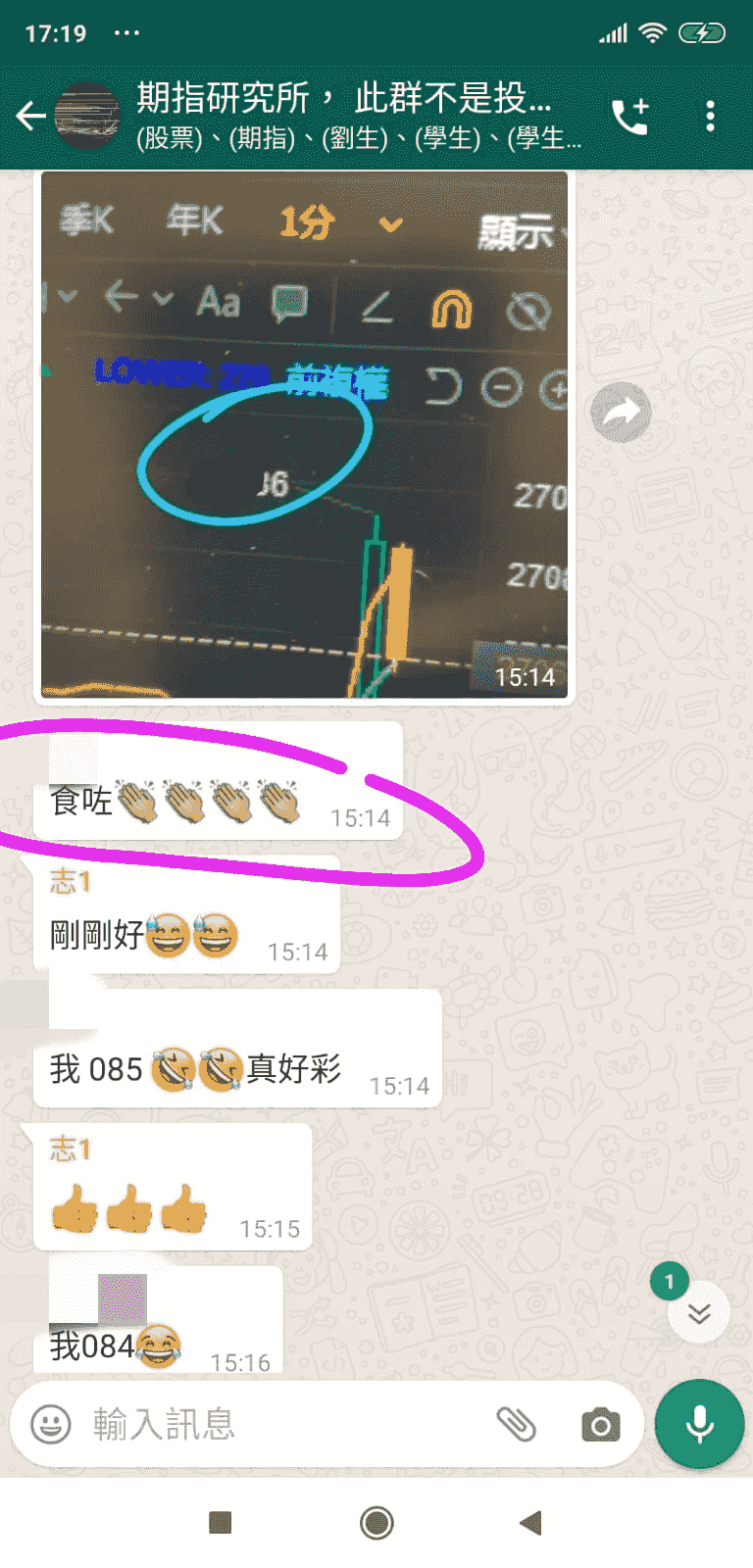Open the chart image sent at 15:14
The width and height of the screenshot is (753, 1568).
(304, 436)
